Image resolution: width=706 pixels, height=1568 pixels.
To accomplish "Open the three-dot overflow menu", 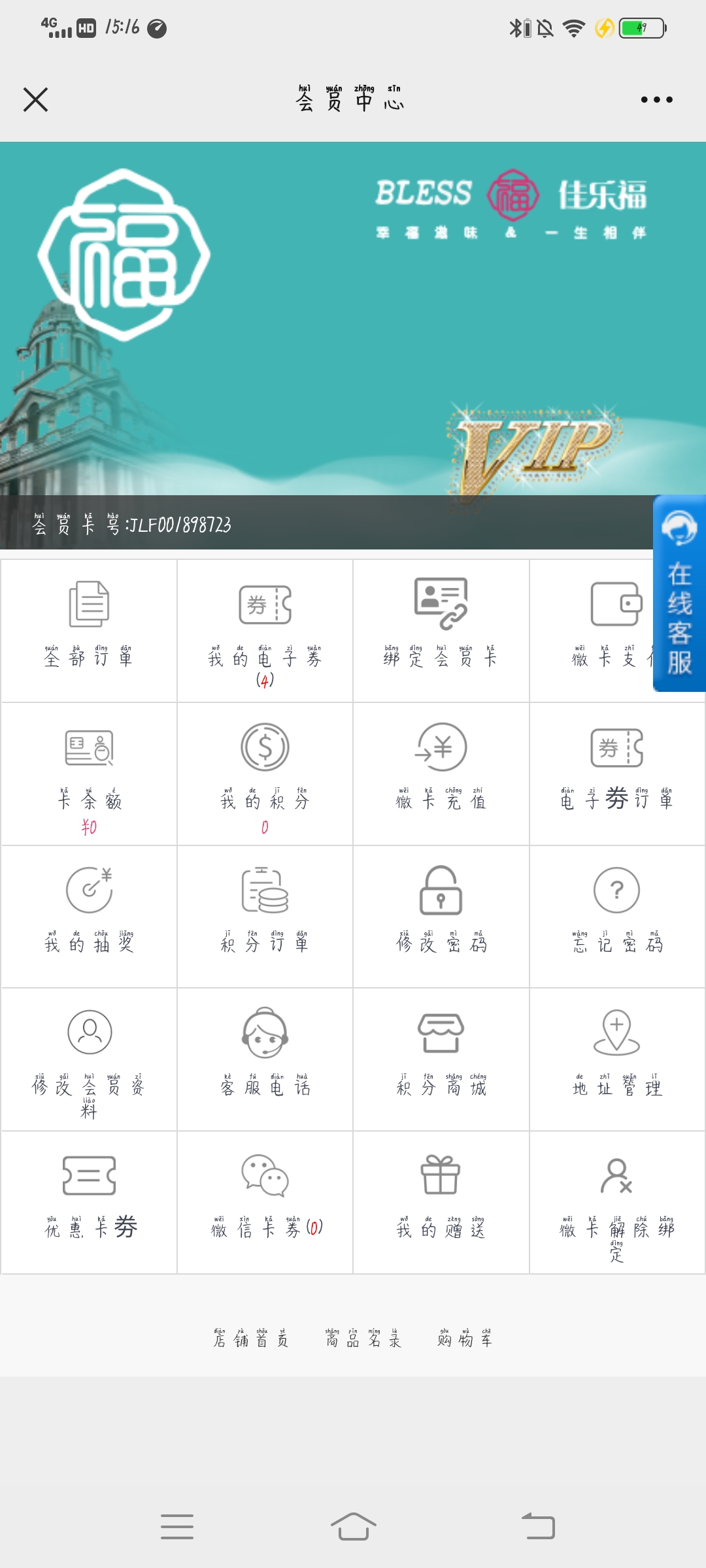I will click(x=656, y=99).
